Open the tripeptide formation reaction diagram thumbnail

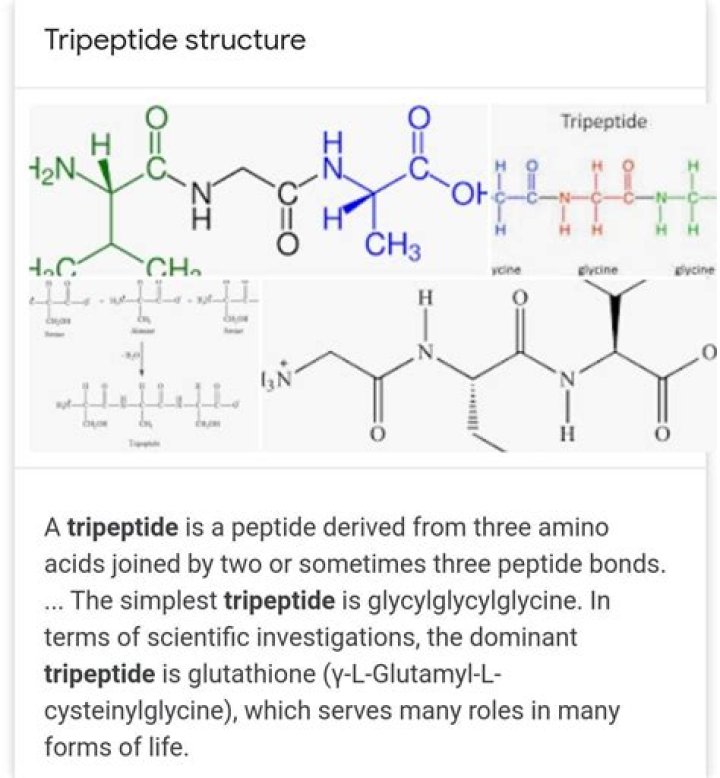pyautogui.click(x=144, y=365)
